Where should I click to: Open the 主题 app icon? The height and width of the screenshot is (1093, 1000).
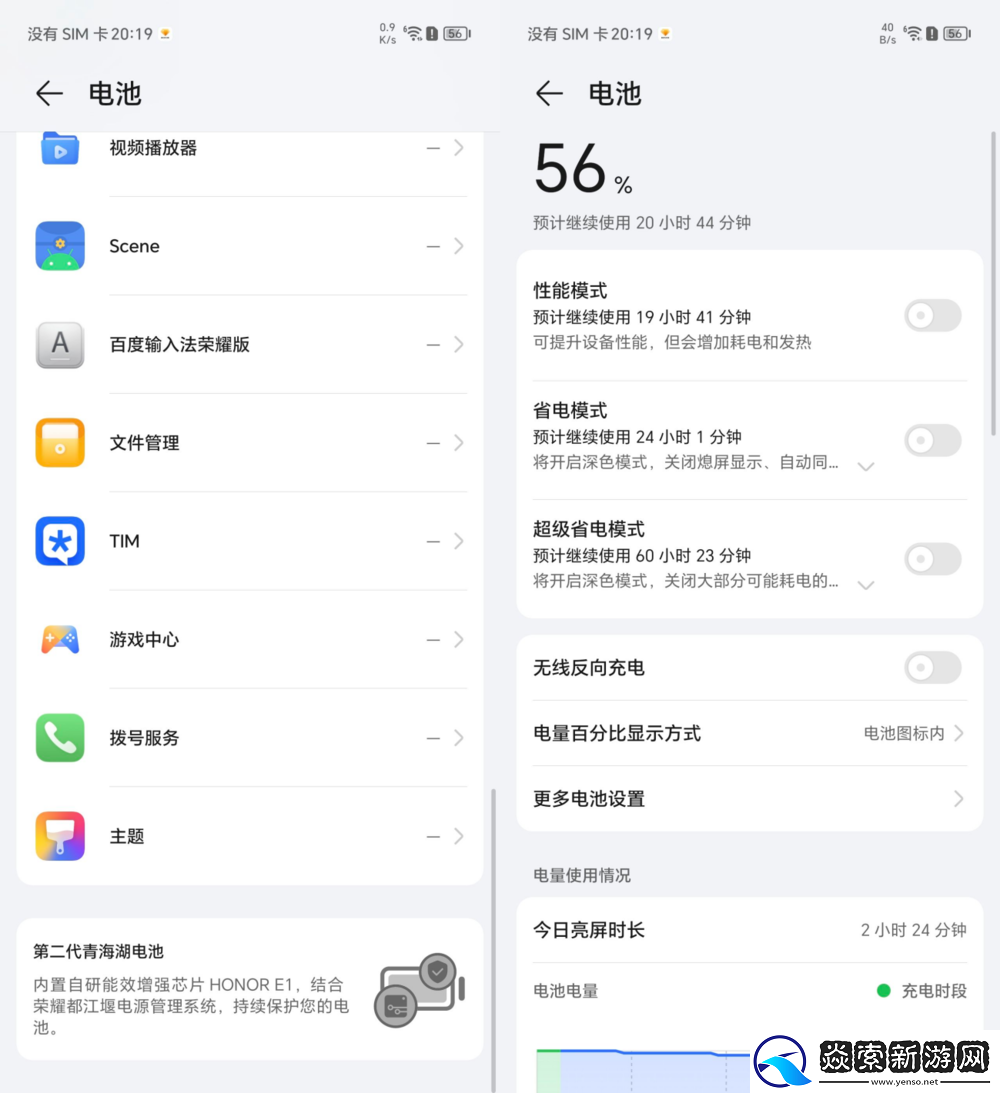pos(60,836)
